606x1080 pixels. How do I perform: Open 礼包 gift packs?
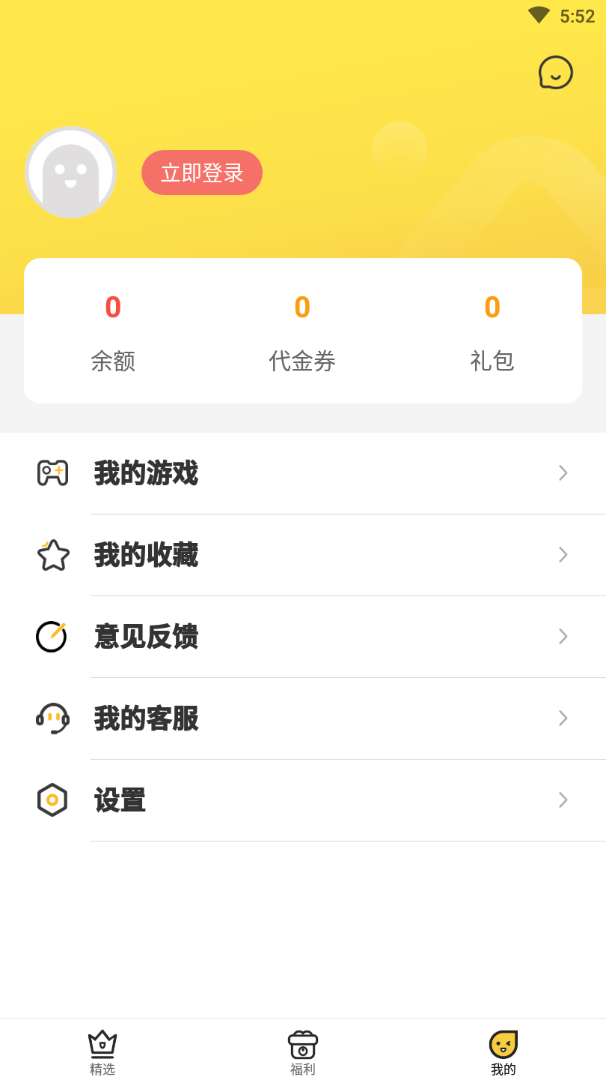pos(492,332)
